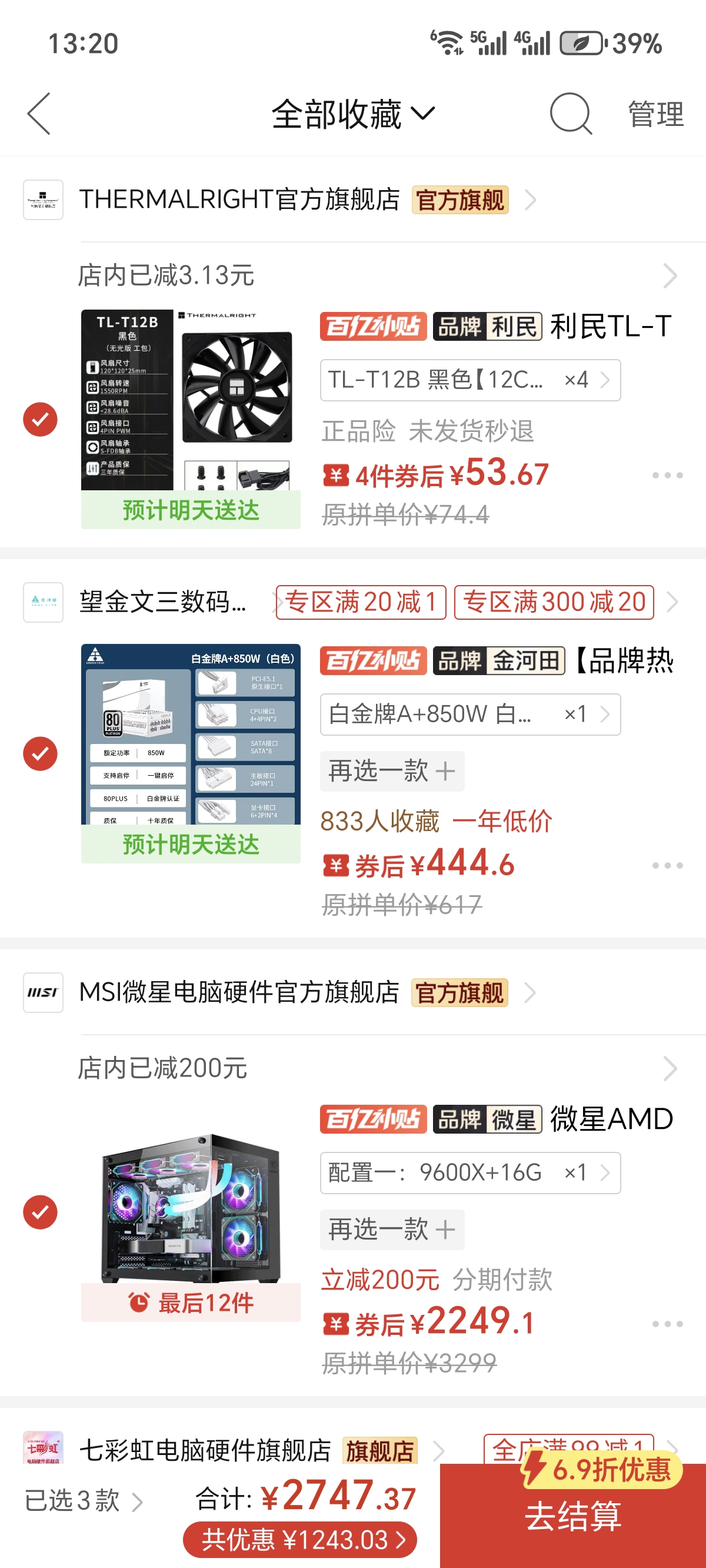Tap 去结算 to check out
The width and height of the screenshot is (706, 1568).
tap(572, 1516)
